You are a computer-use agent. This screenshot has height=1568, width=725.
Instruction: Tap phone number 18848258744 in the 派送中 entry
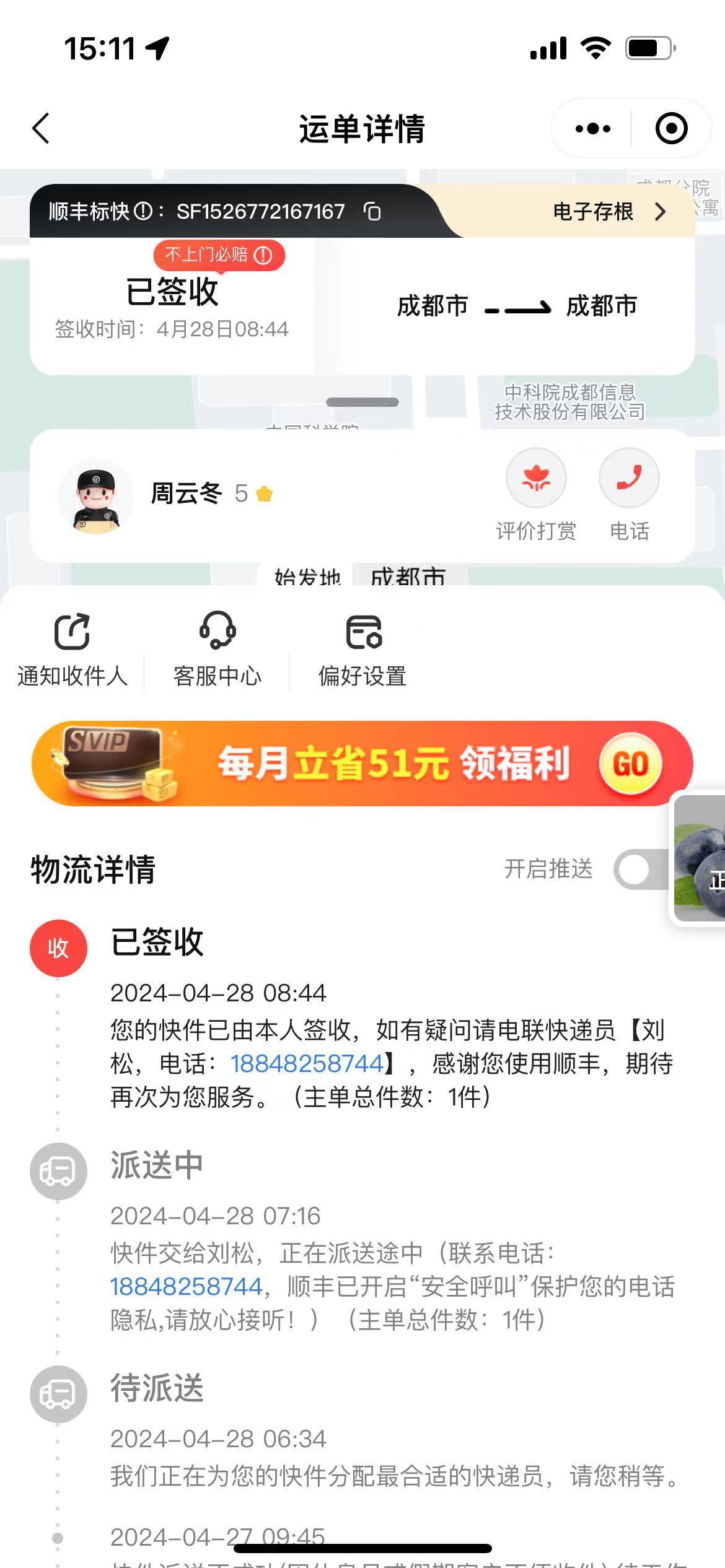coord(187,1286)
